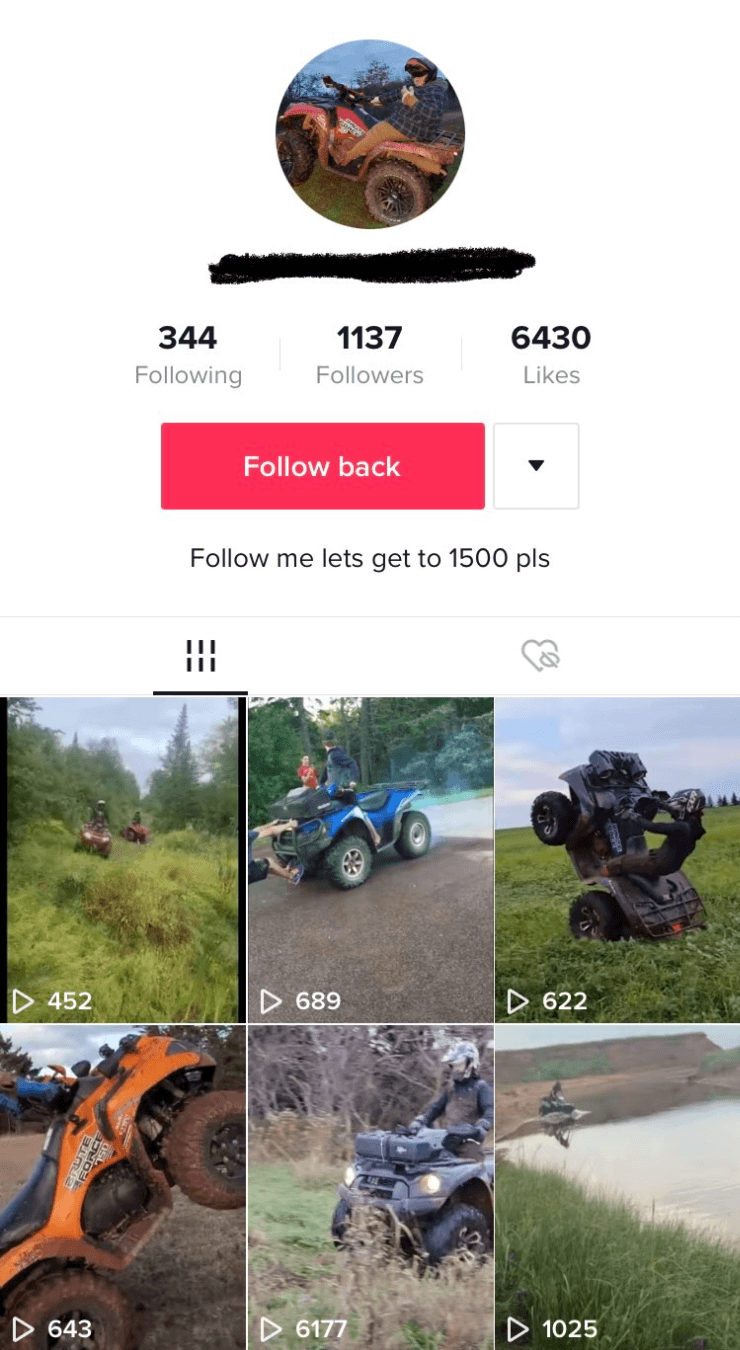
Task: Play the video with 689 views
Action: (x=370, y=860)
